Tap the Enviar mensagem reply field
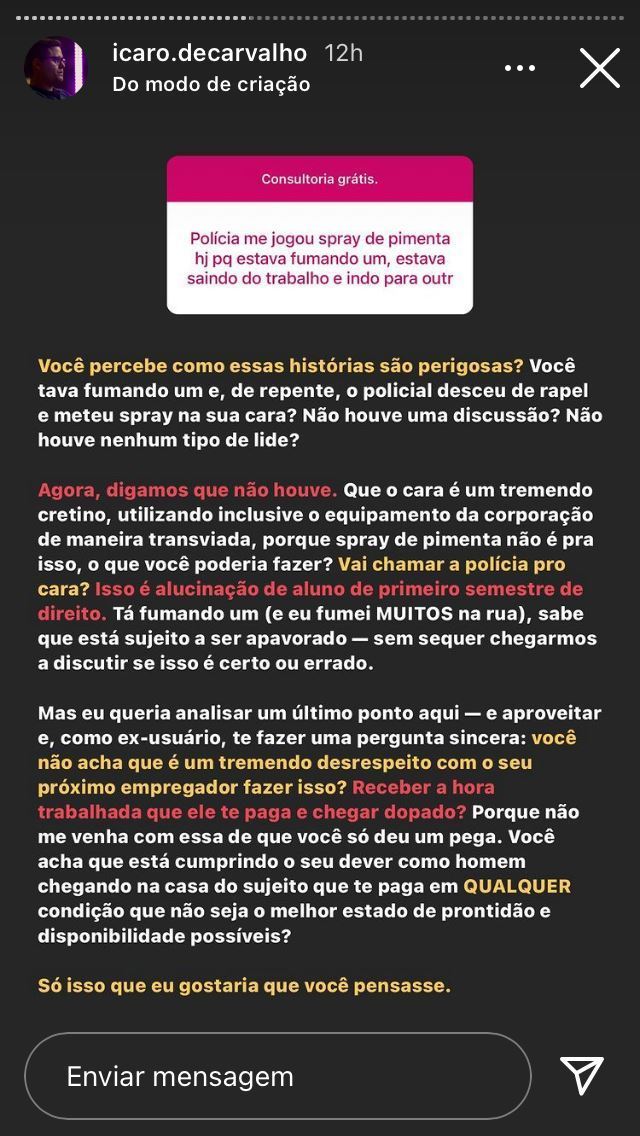Screen dimensions: 640x1136 [278, 1076]
